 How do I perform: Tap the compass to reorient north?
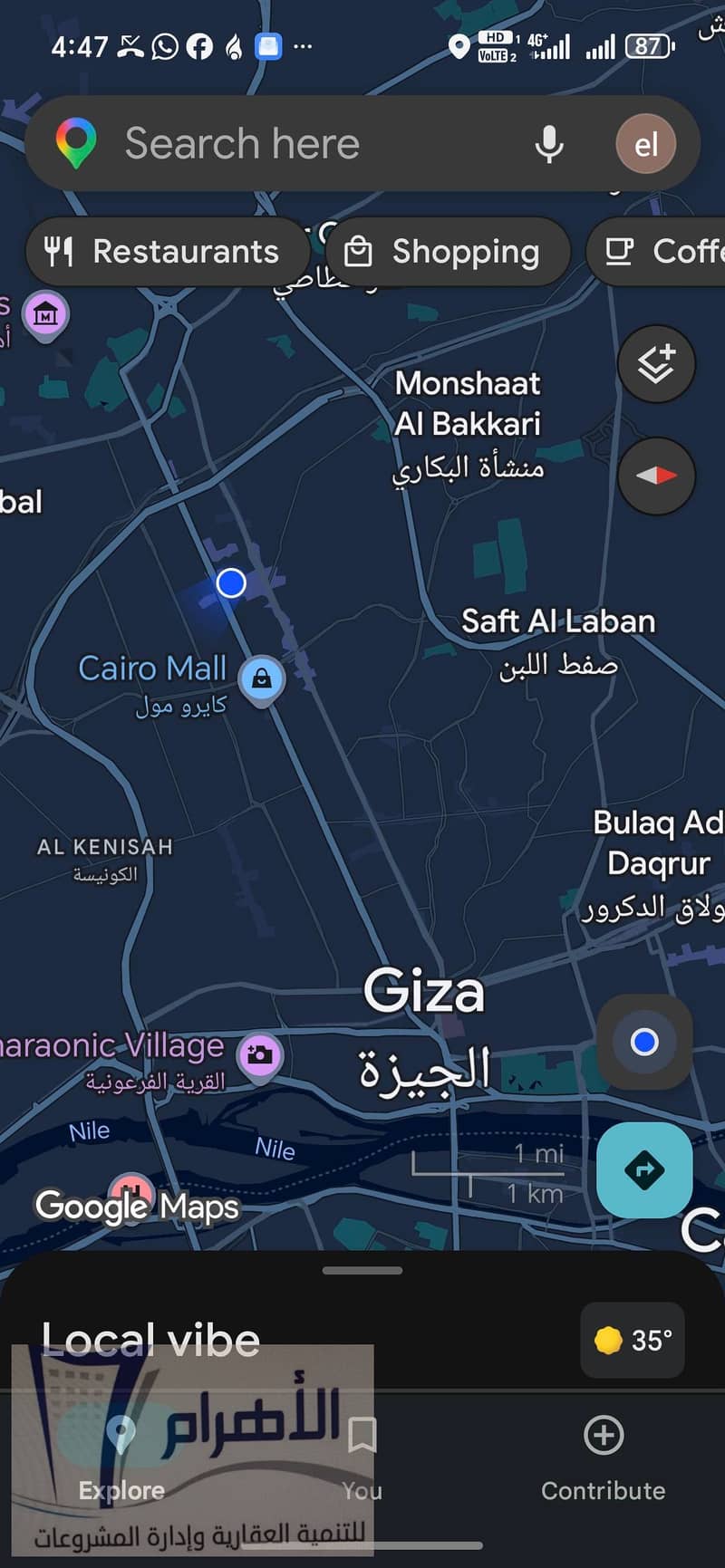656,476
